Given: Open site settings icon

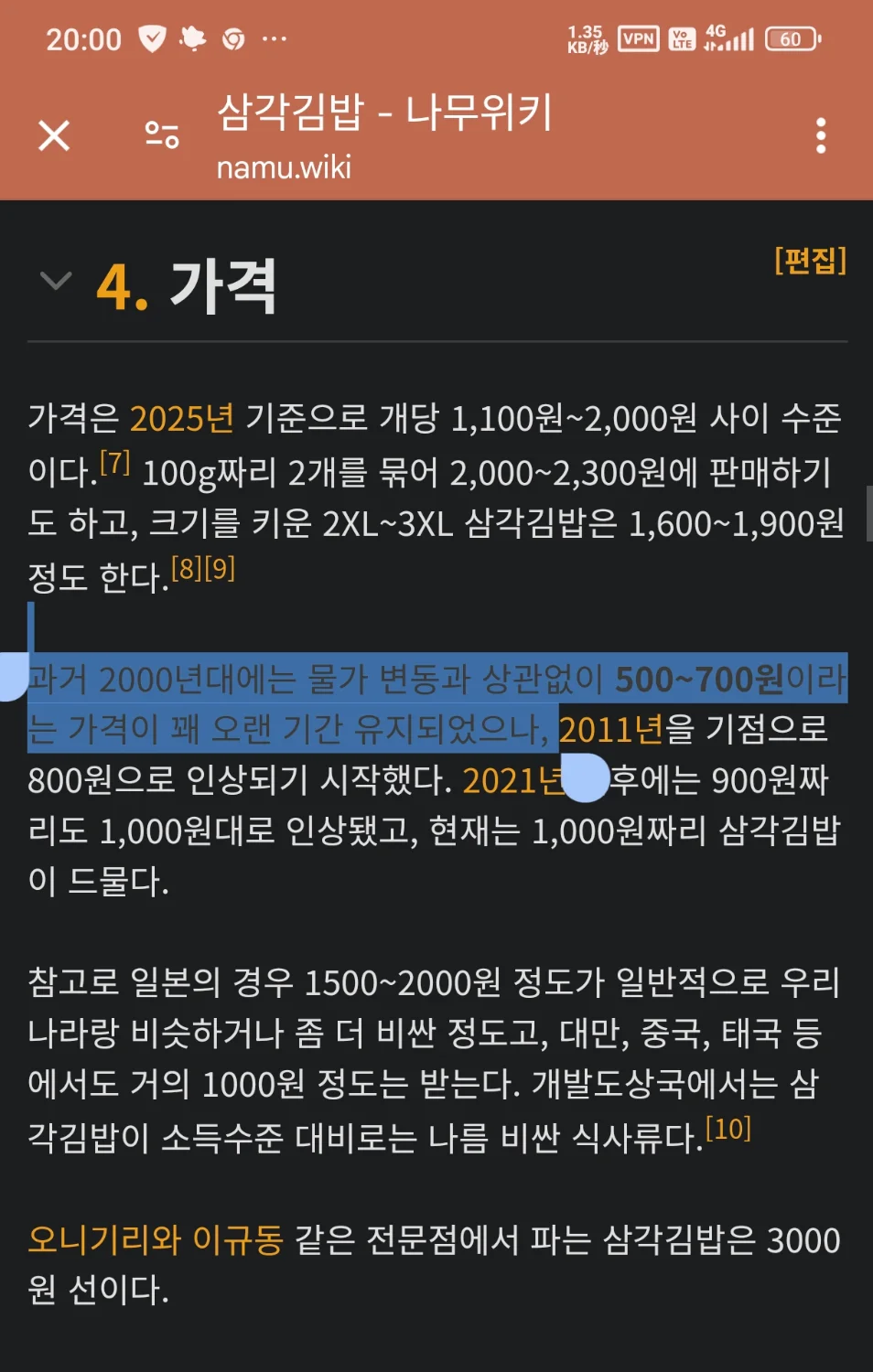Looking at the screenshot, I should 162,135.
